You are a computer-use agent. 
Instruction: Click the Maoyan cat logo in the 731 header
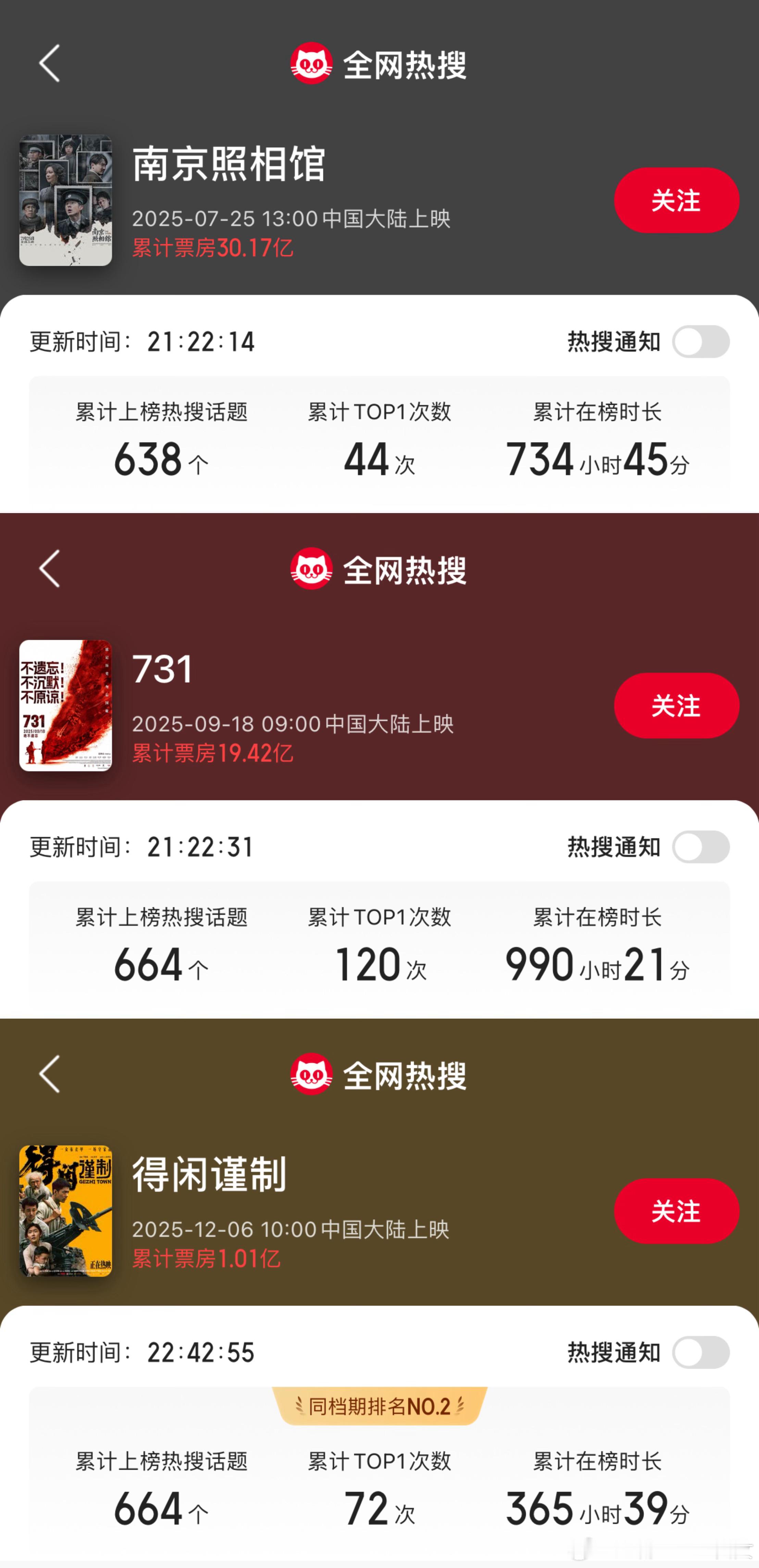pos(312,570)
